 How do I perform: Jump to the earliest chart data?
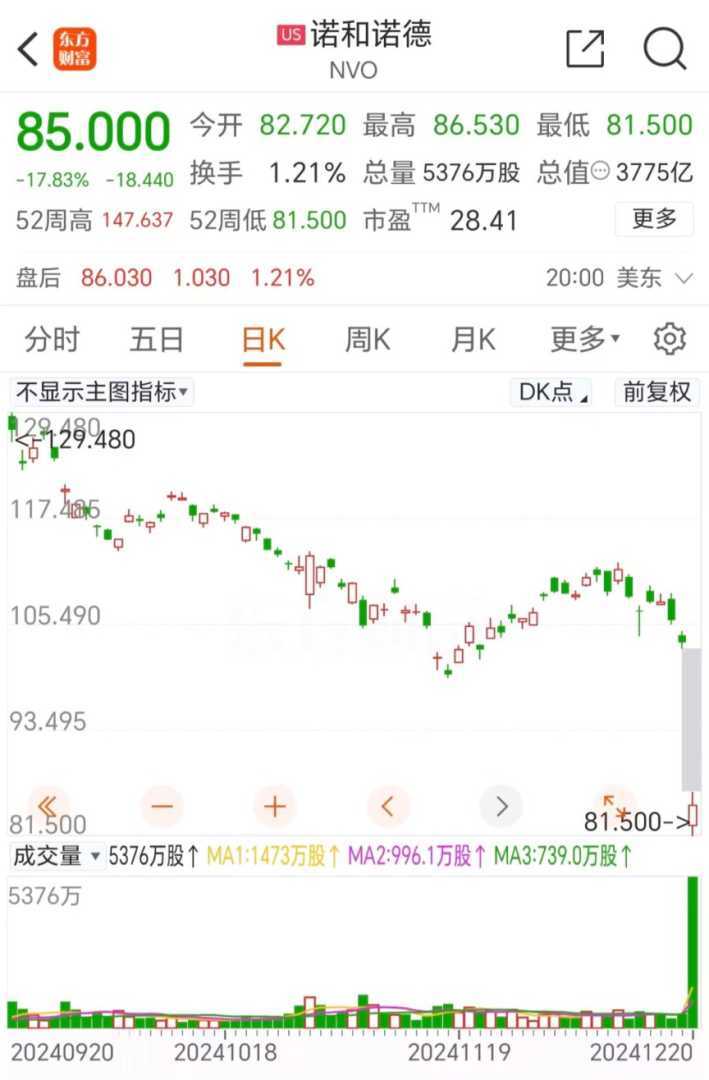pos(48,805)
